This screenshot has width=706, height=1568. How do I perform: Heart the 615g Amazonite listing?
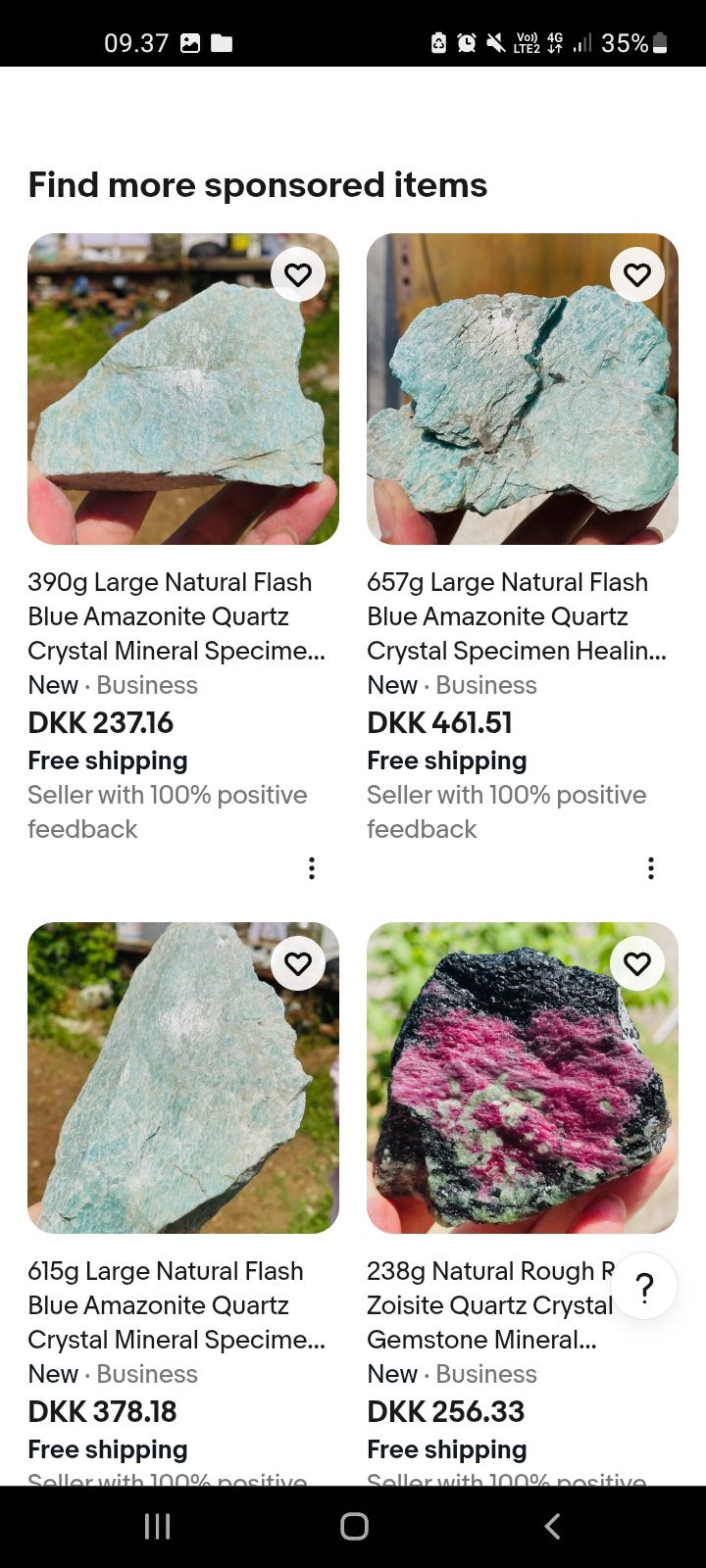click(298, 964)
